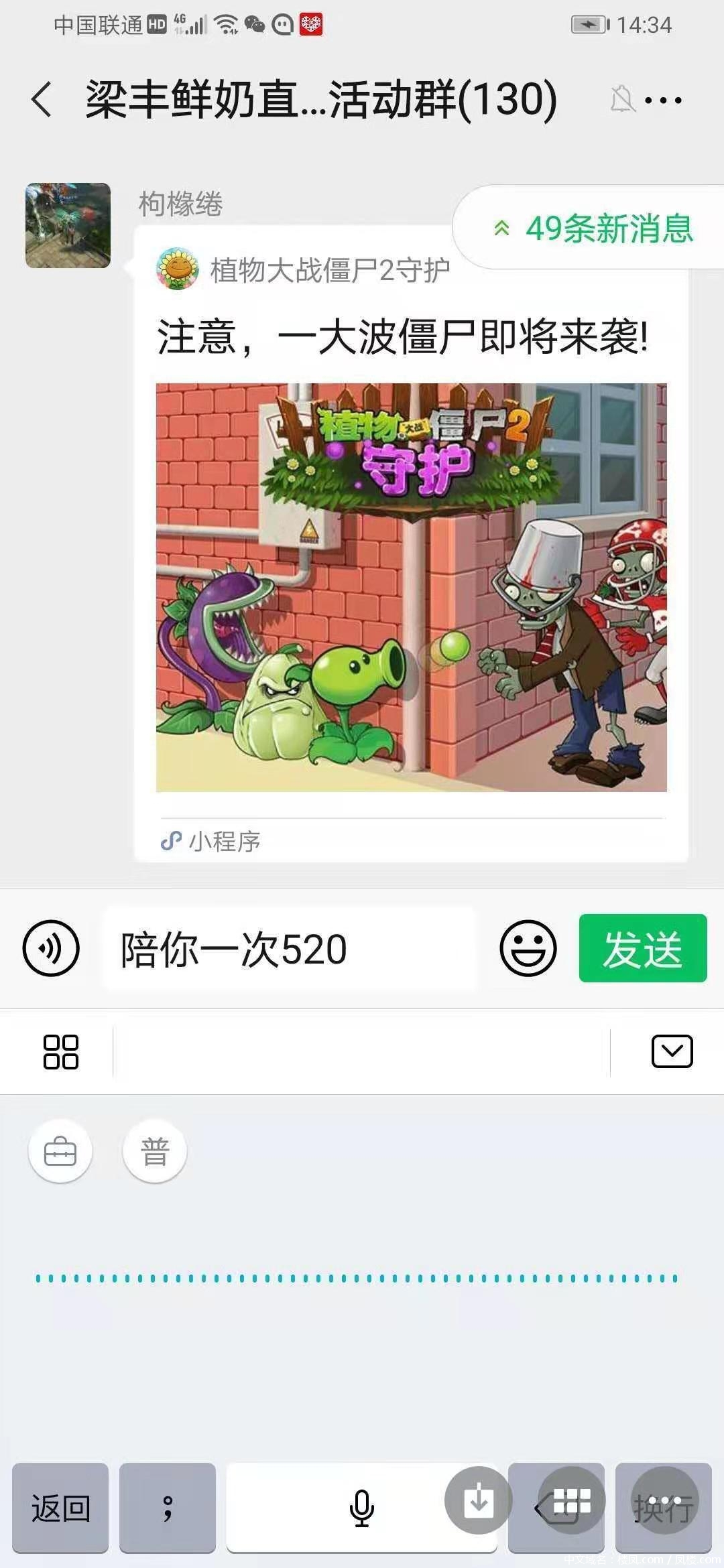This screenshot has width=724, height=1568.
Task: Jump to the 49 new messages
Action: (x=593, y=228)
